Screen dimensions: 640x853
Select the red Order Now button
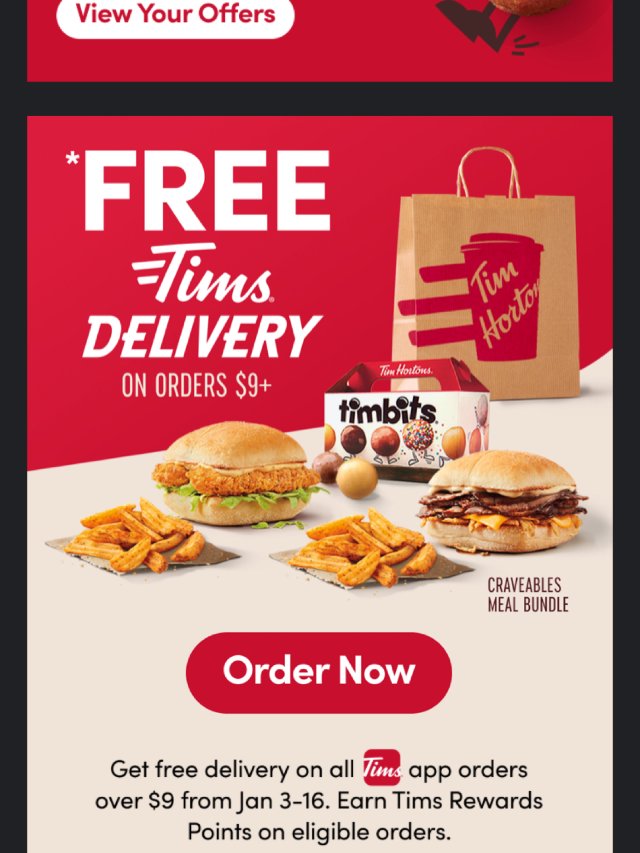pos(319,672)
